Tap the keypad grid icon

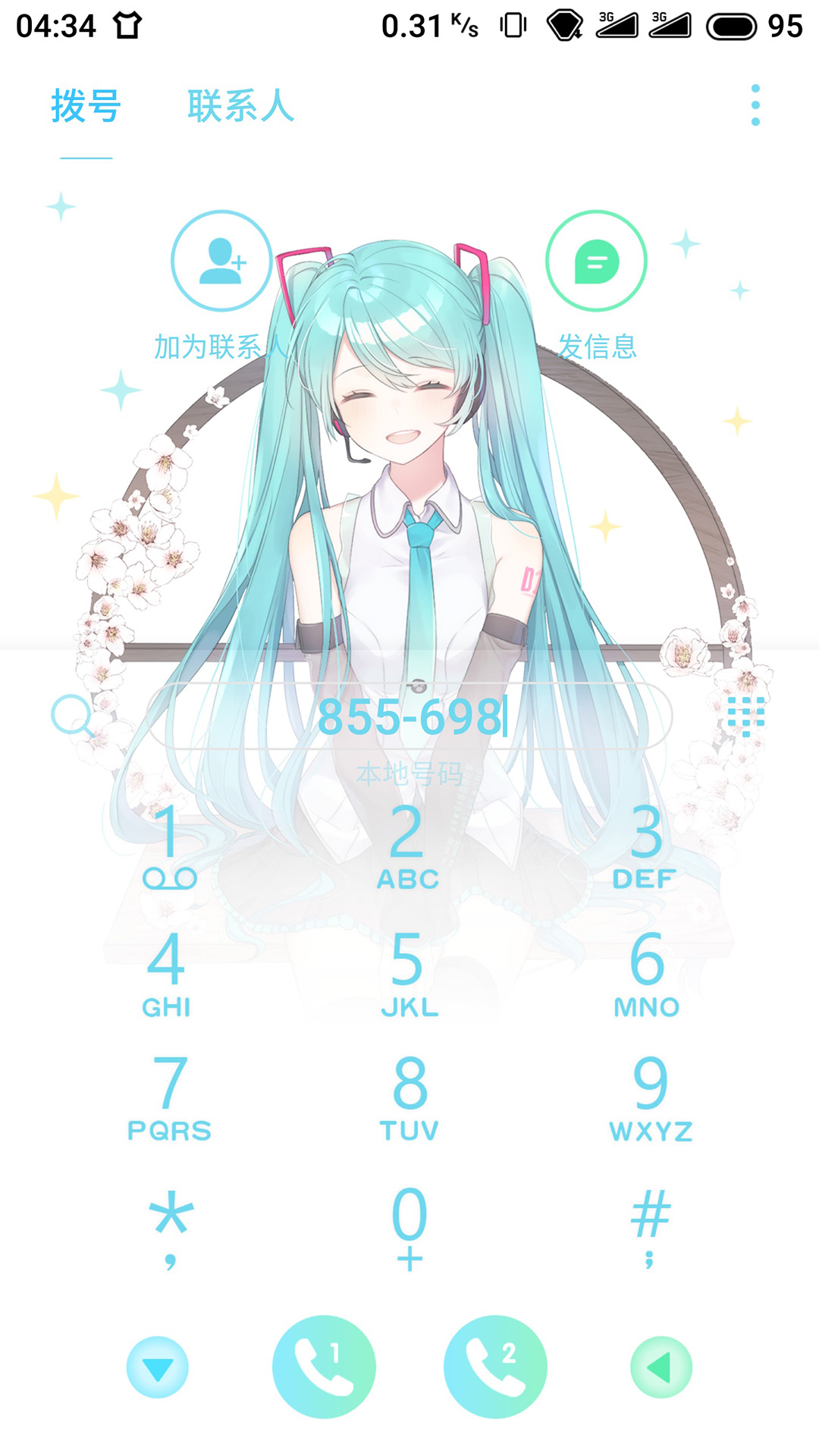(745, 715)
